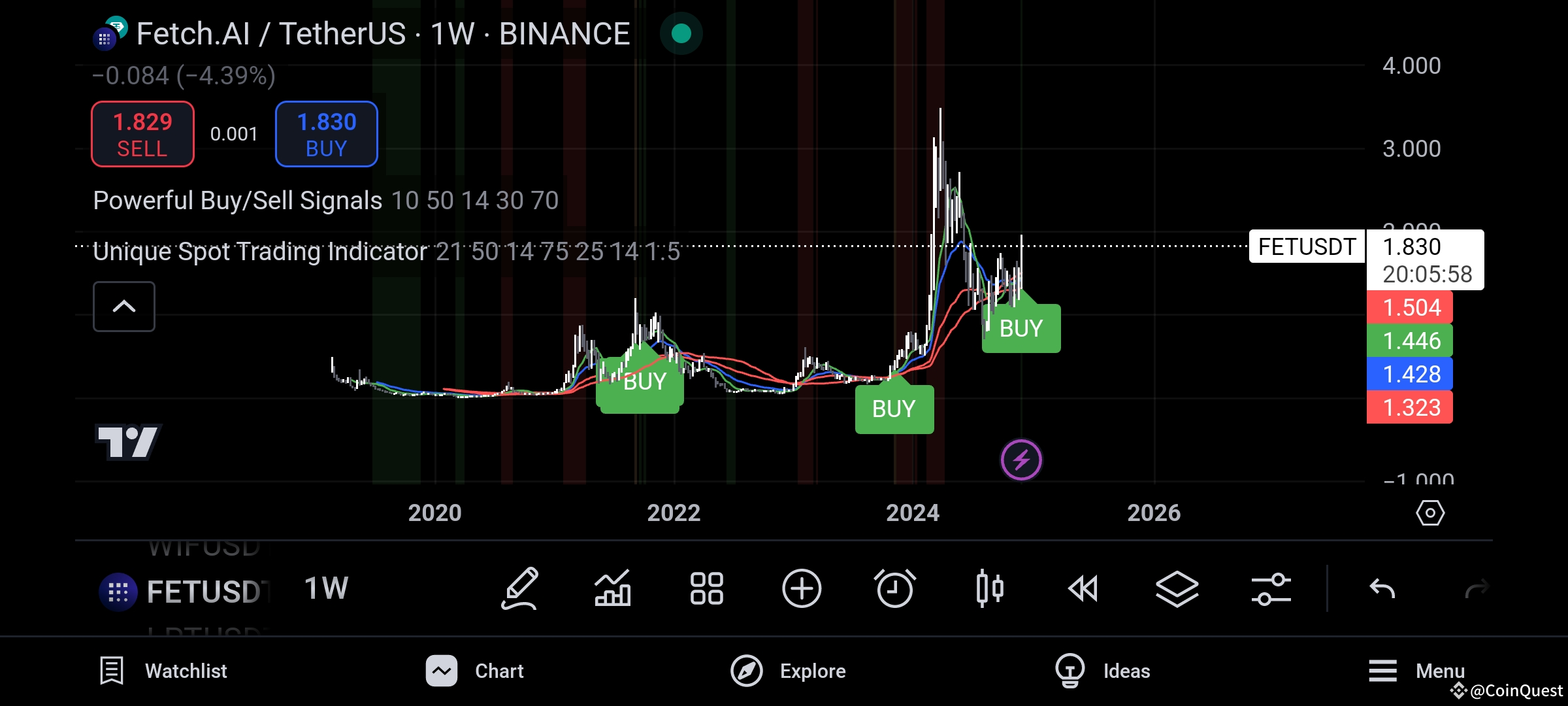
Task: Open the chart layout grid
Action: [x=707, y=588]
